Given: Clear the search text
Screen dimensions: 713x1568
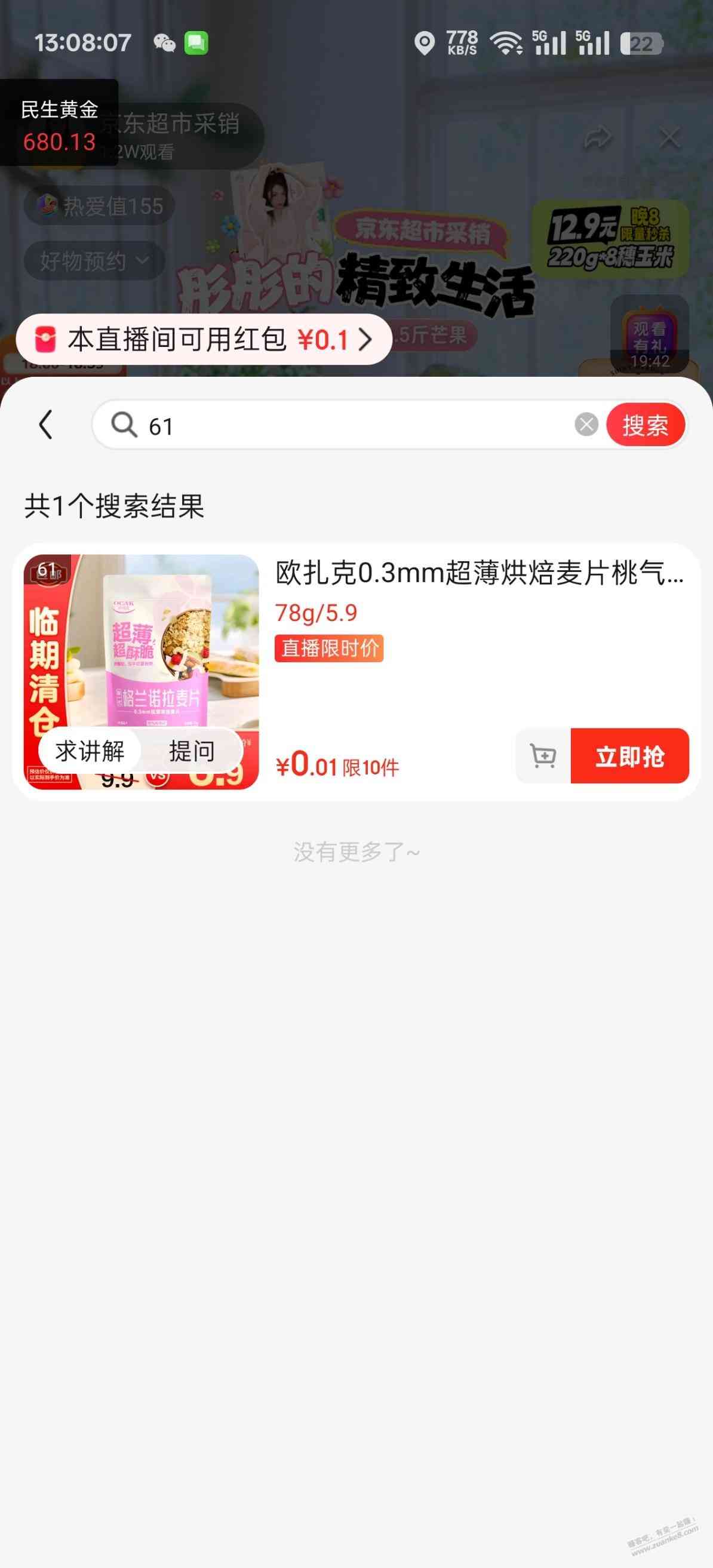Looking at the screenshot, I should pos(586,425).
